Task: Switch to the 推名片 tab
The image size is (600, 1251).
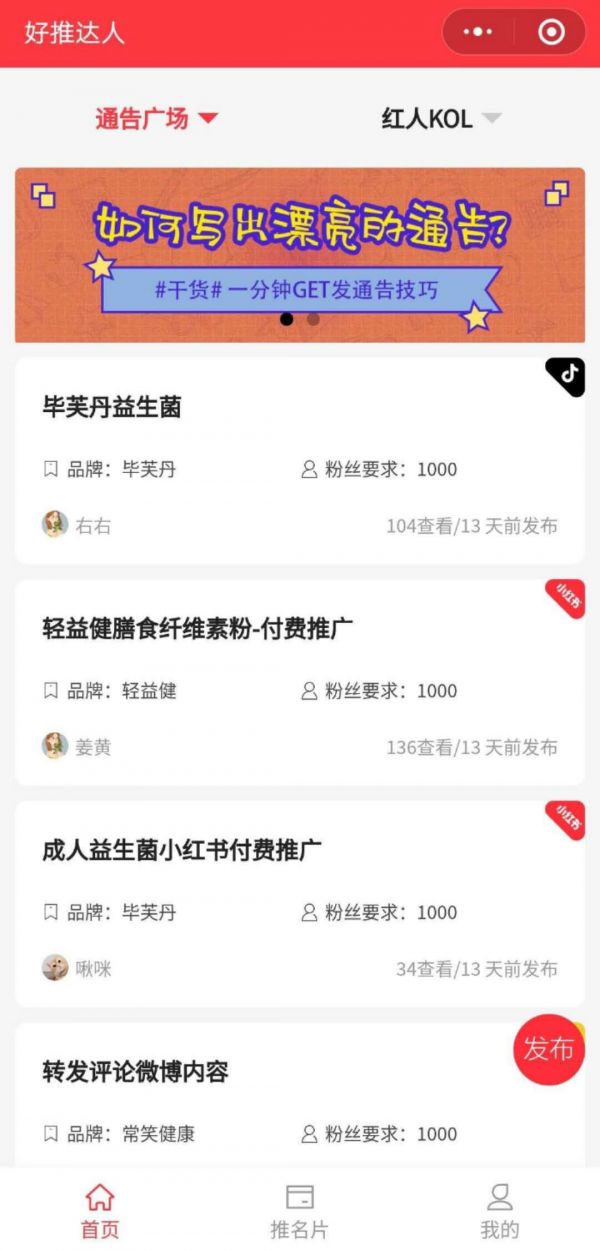Action: coord(300,1210)
